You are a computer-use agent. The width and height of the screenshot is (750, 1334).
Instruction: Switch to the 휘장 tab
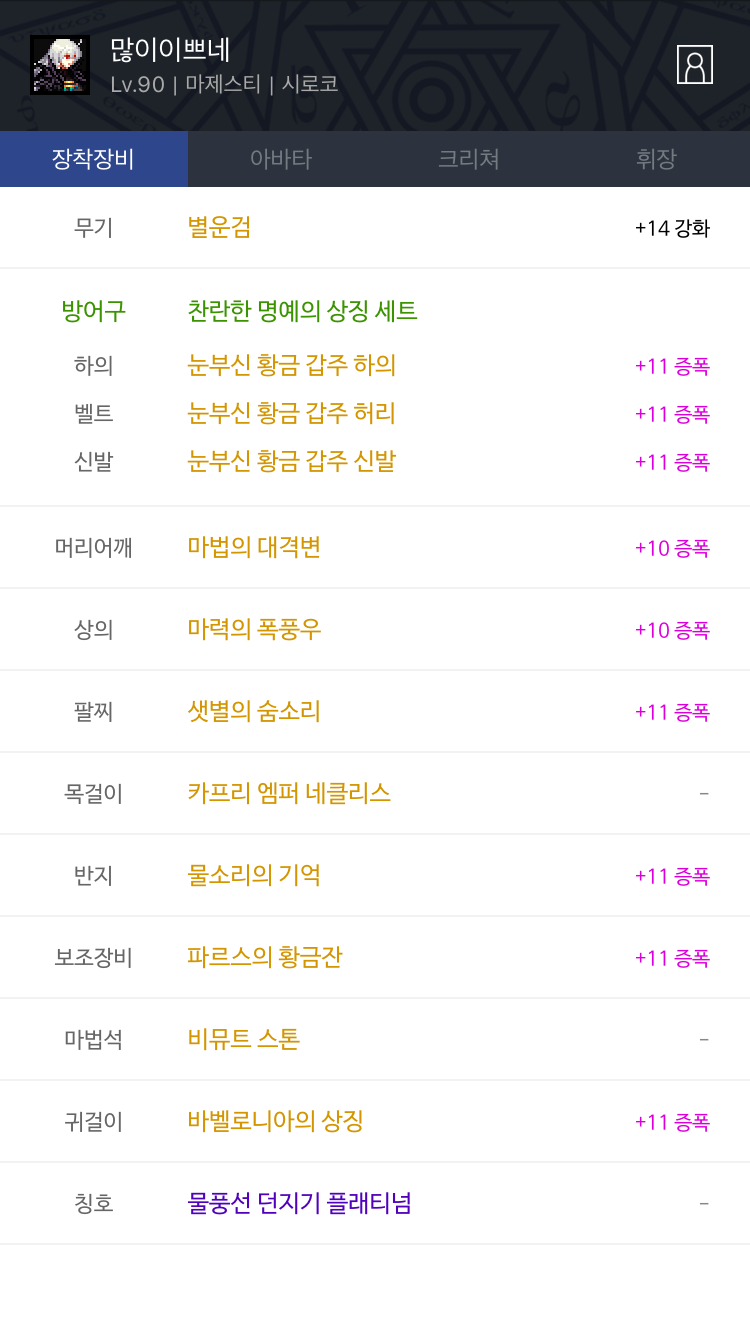pyautogui.click(x=656, y=159)
